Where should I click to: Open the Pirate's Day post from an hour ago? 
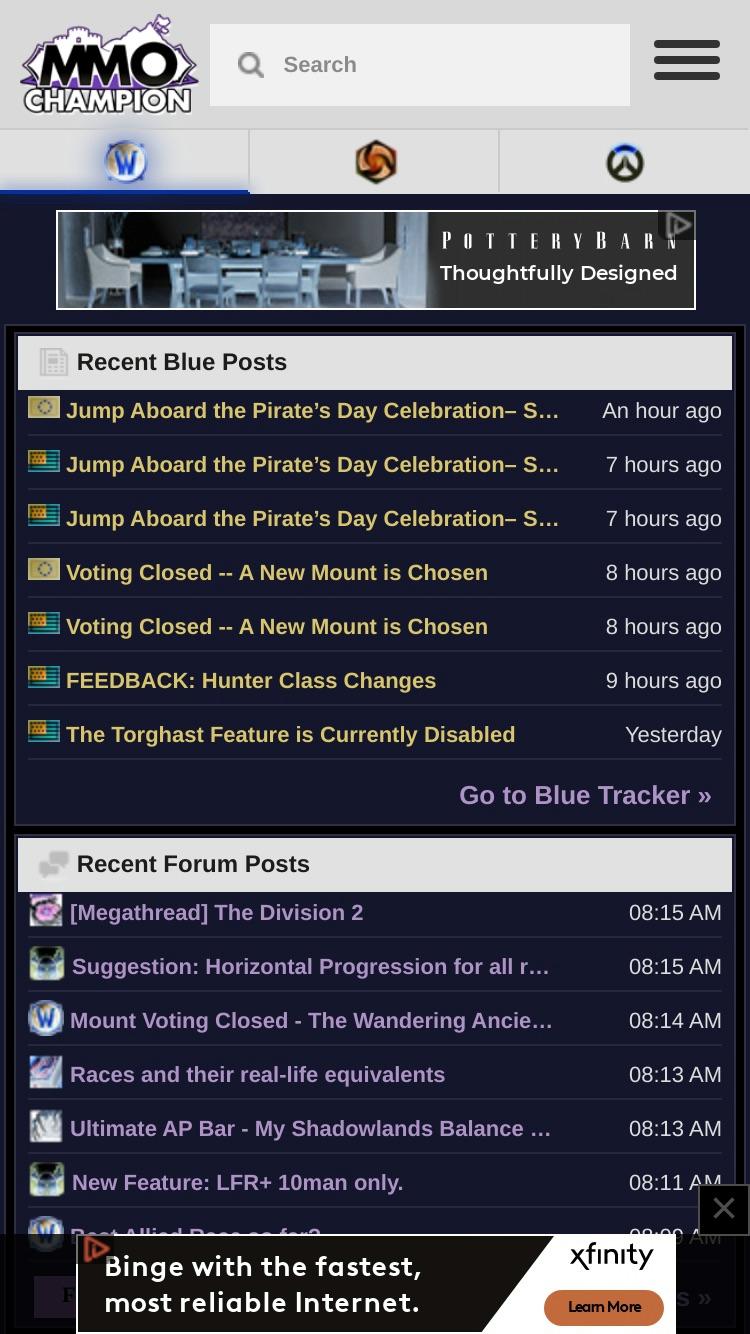tap(312, 410)
